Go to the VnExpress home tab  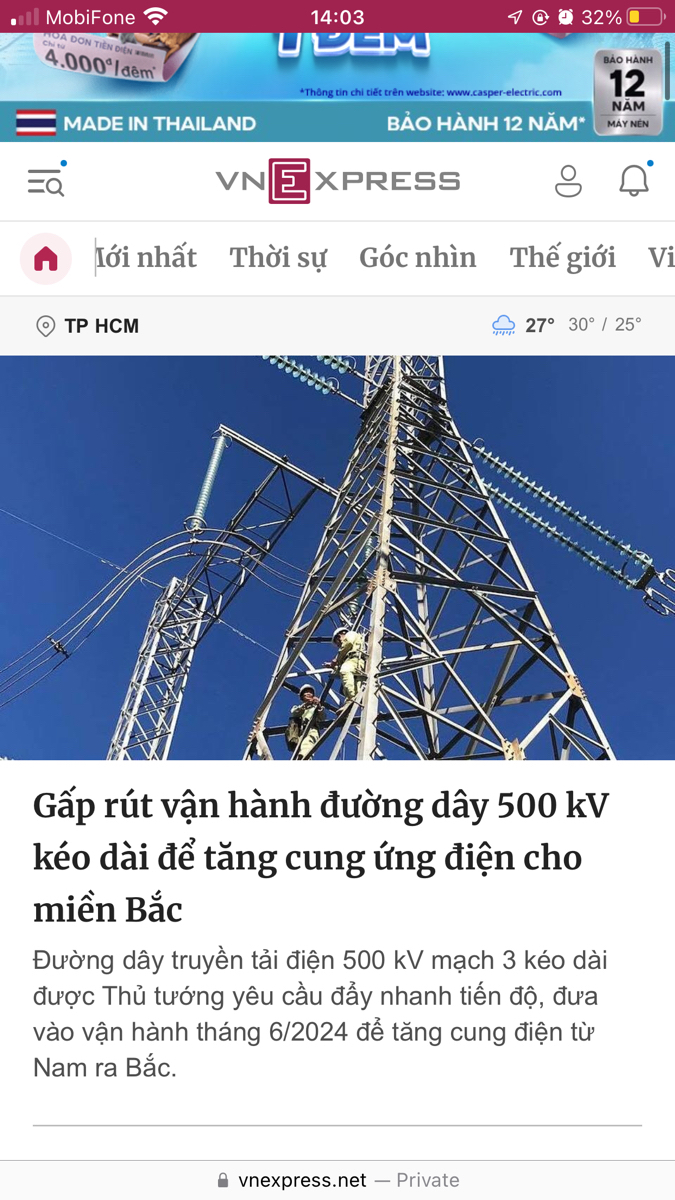(x=46, y=259)
